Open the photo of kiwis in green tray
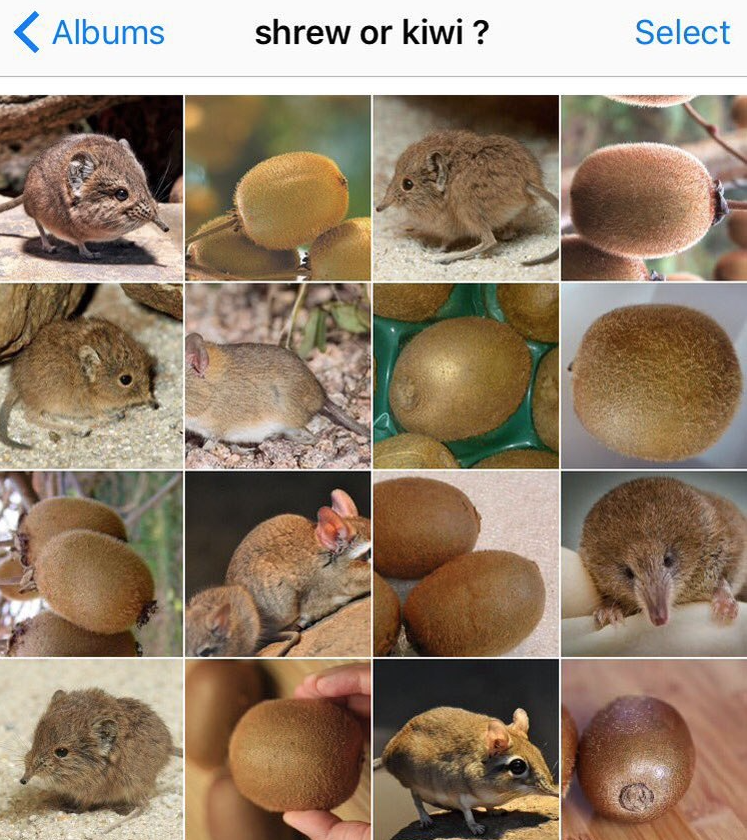Image resolution: width=747 pixels, height=840 pixels. 465,376
